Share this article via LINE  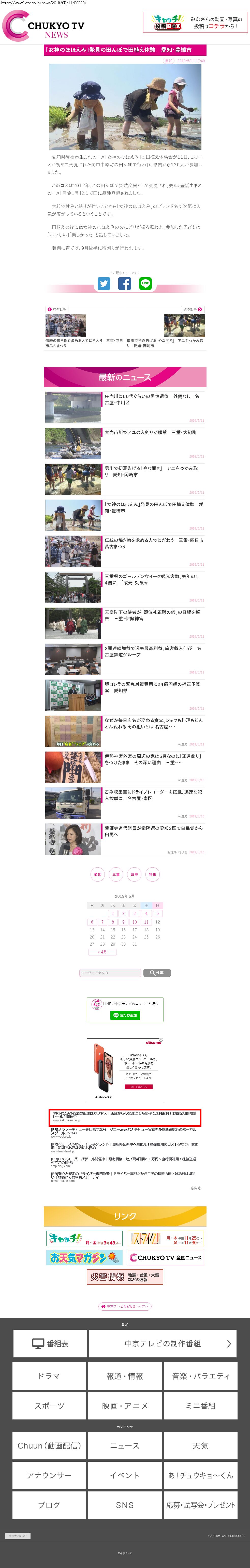pyautogui.click(x=145, y=284)
